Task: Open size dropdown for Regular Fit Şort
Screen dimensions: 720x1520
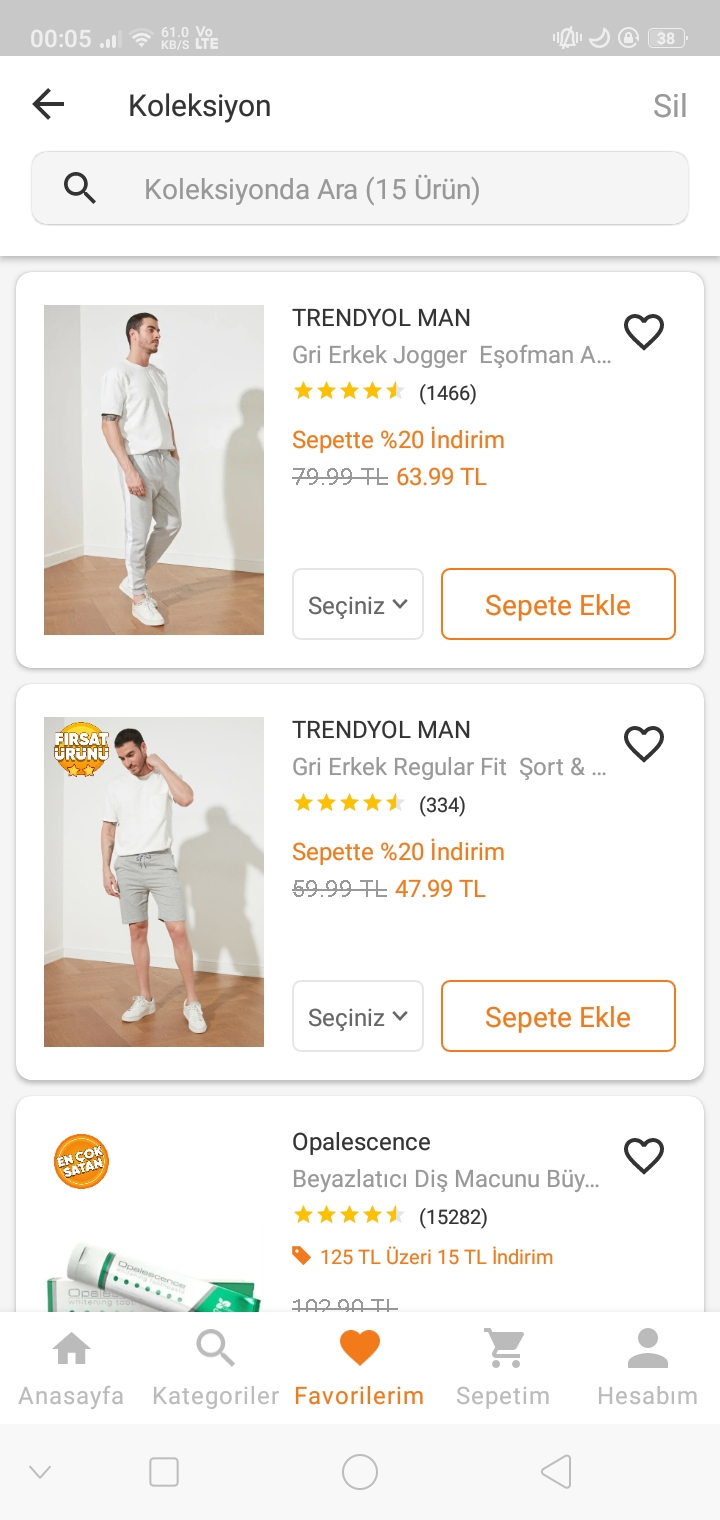Action: [x=358, y=1016]
